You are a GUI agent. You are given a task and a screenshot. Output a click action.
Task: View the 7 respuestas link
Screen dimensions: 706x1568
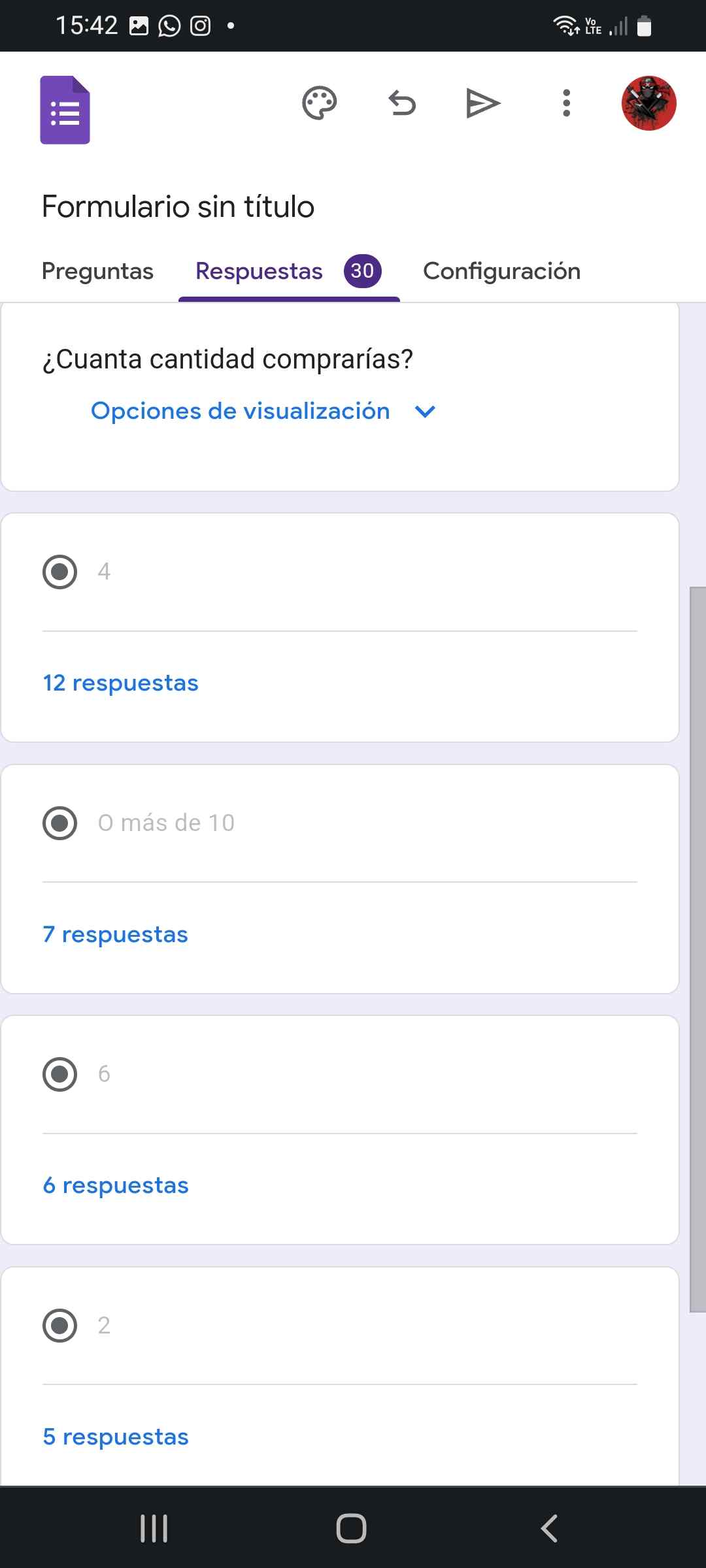coord(115,934)
